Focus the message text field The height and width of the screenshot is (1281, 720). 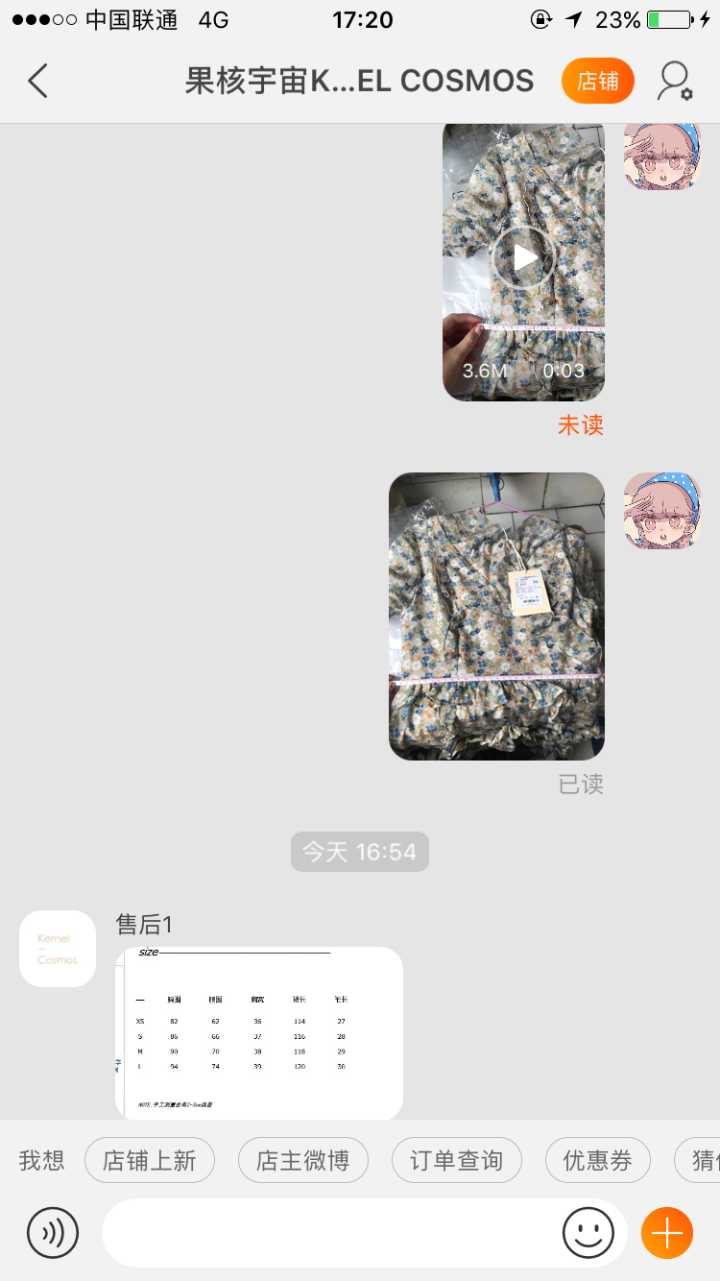(x=330, y=1233)
